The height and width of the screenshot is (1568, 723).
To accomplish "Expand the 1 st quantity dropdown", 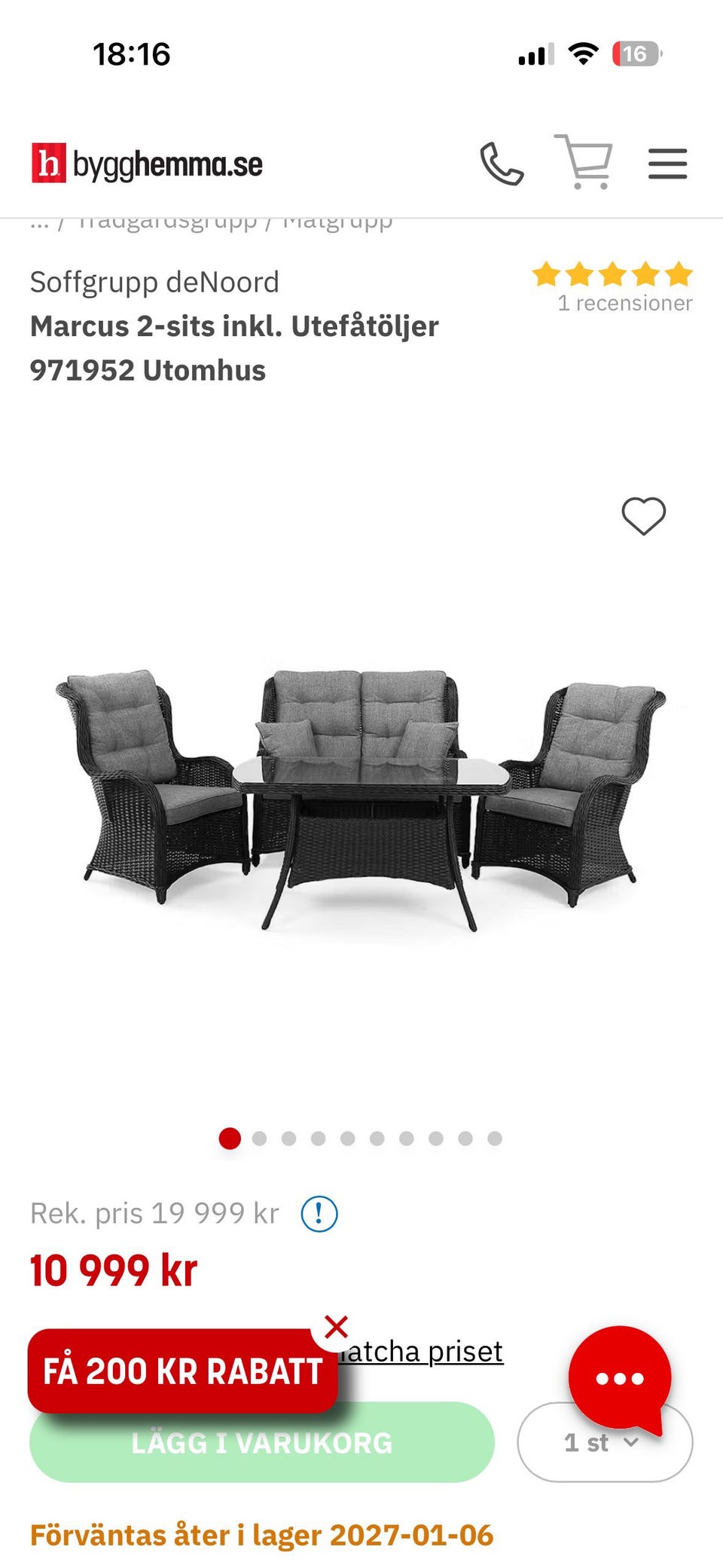I will pos(605,1442).
